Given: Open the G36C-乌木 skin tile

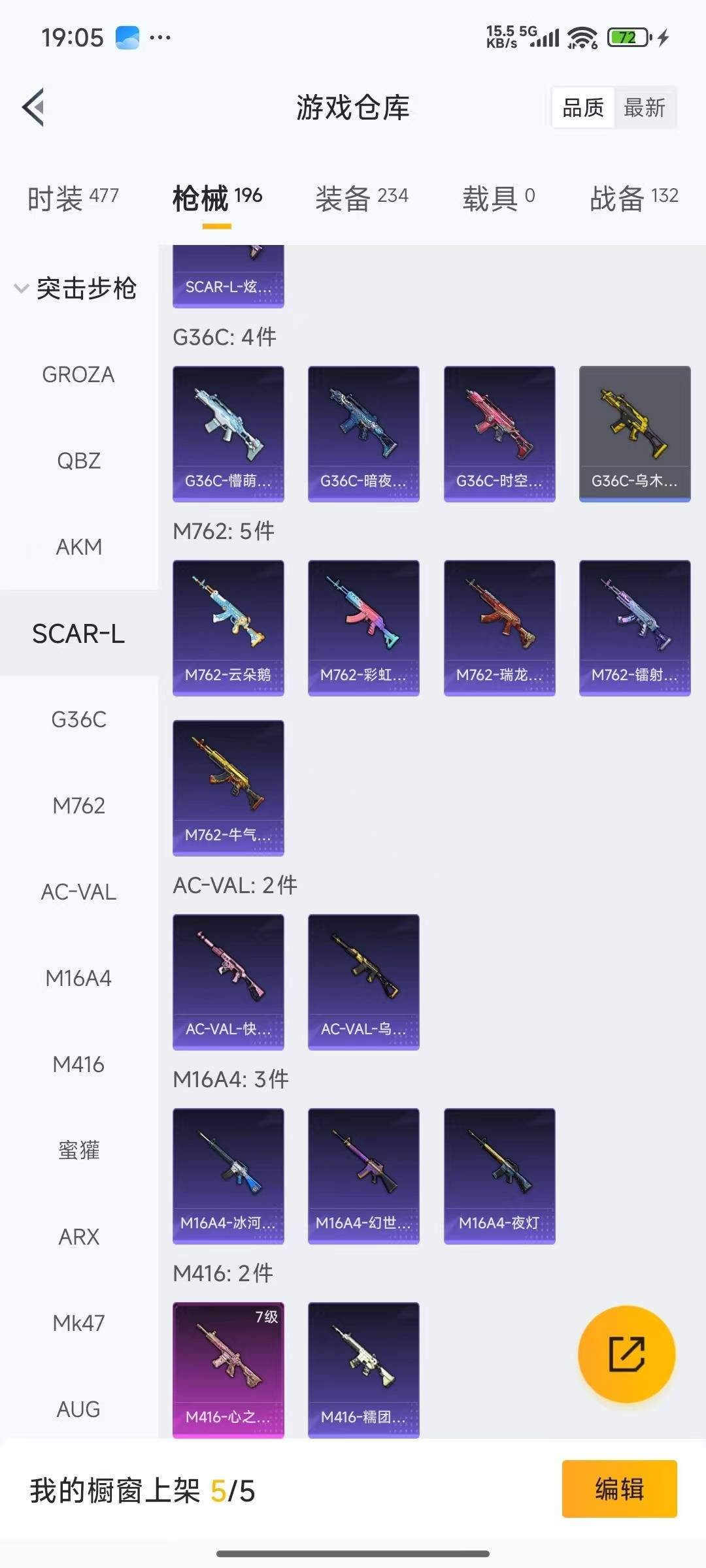Looking at the screenshot, I should pos(634,433).
